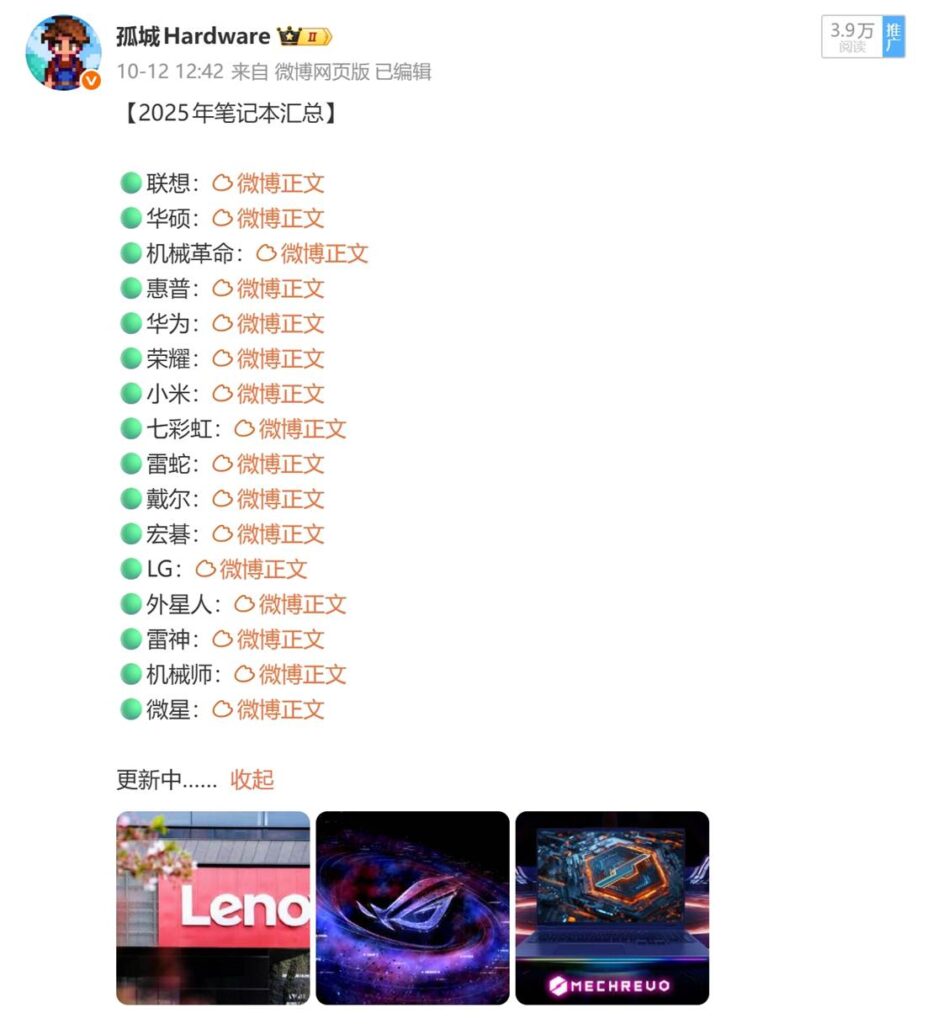Open the 微博正文 link for 微星

pyautogui.click(x=269, y=710)
